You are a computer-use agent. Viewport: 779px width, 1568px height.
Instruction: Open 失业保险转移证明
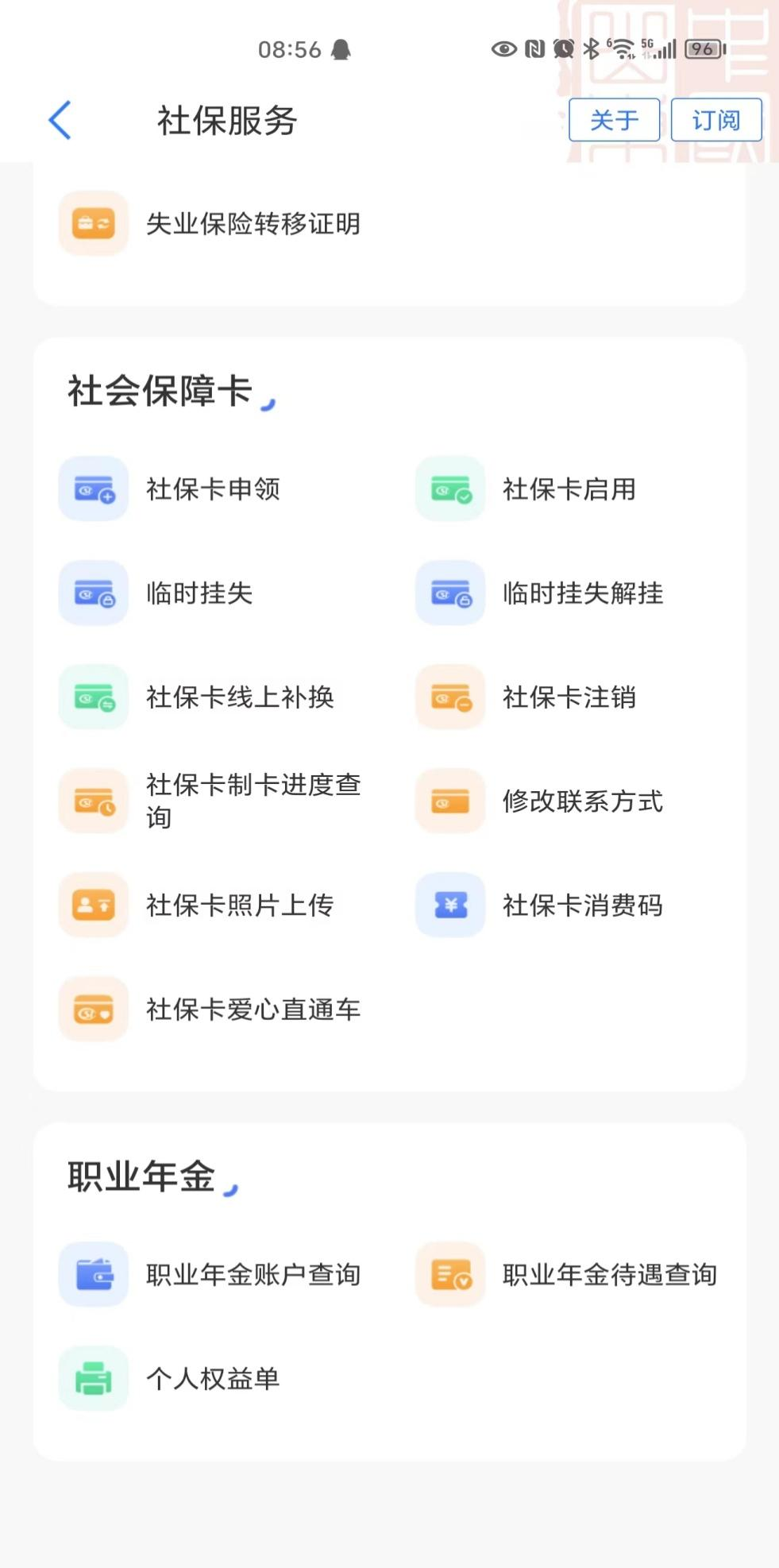tap(253, 224)
